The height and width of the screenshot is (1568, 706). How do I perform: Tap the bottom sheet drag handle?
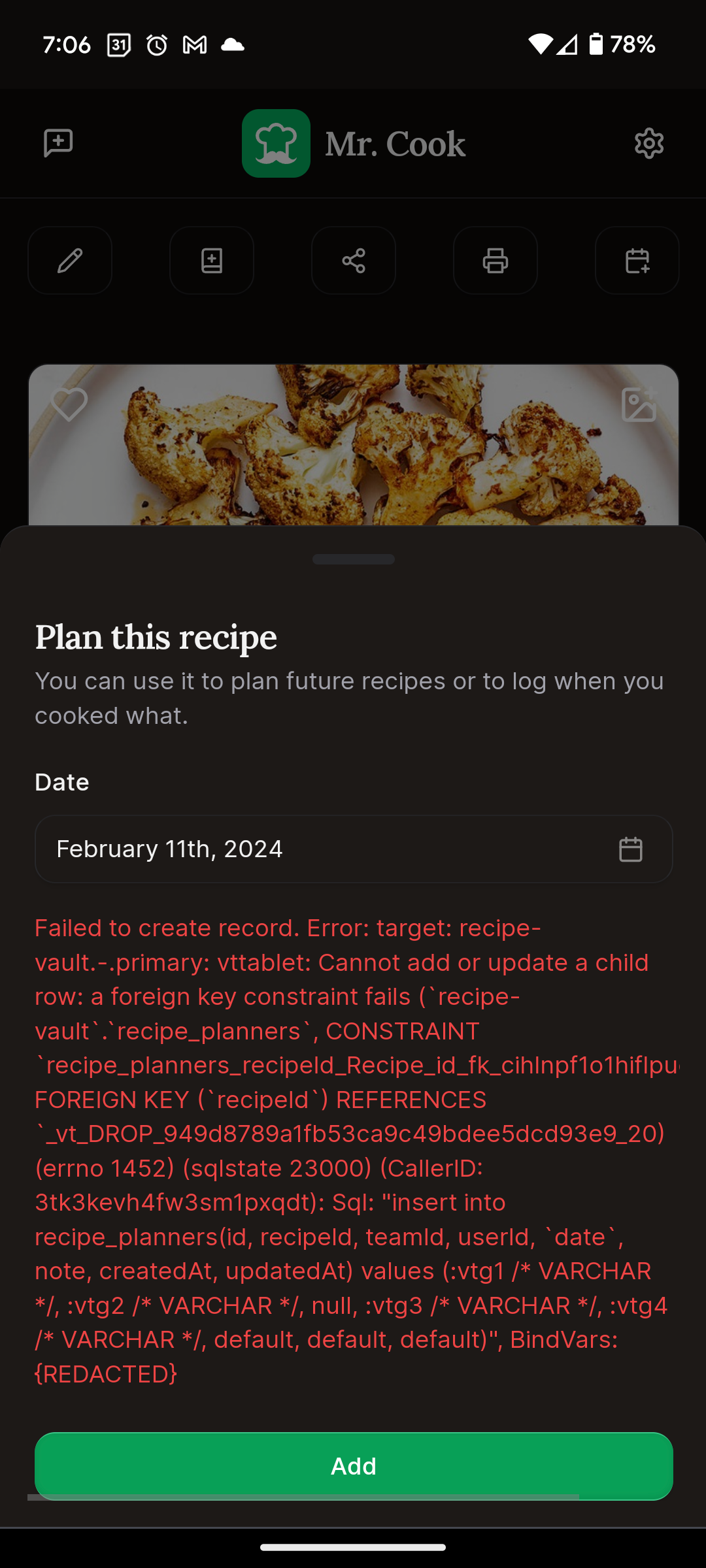tap(354, 559)
